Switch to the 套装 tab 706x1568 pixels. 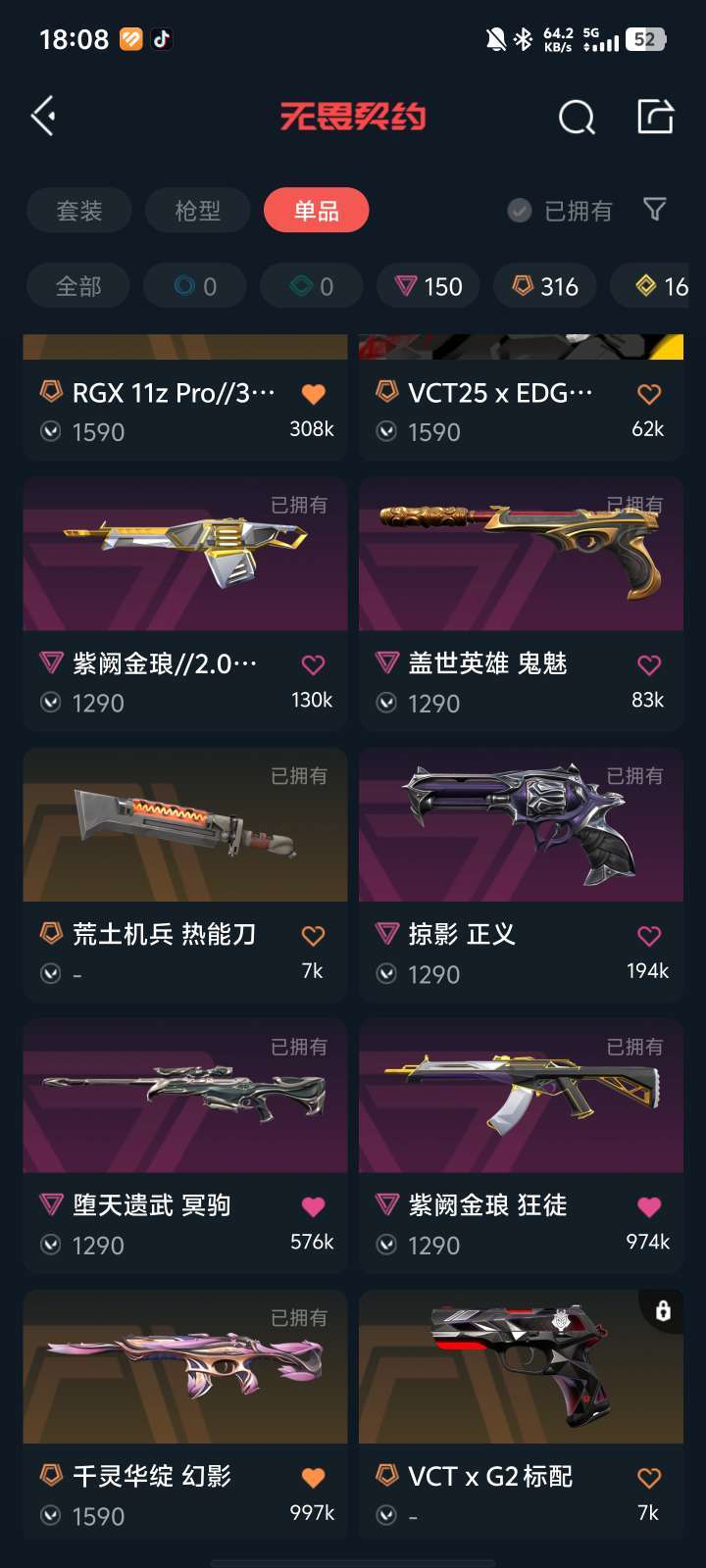click(x=79, y=211)
